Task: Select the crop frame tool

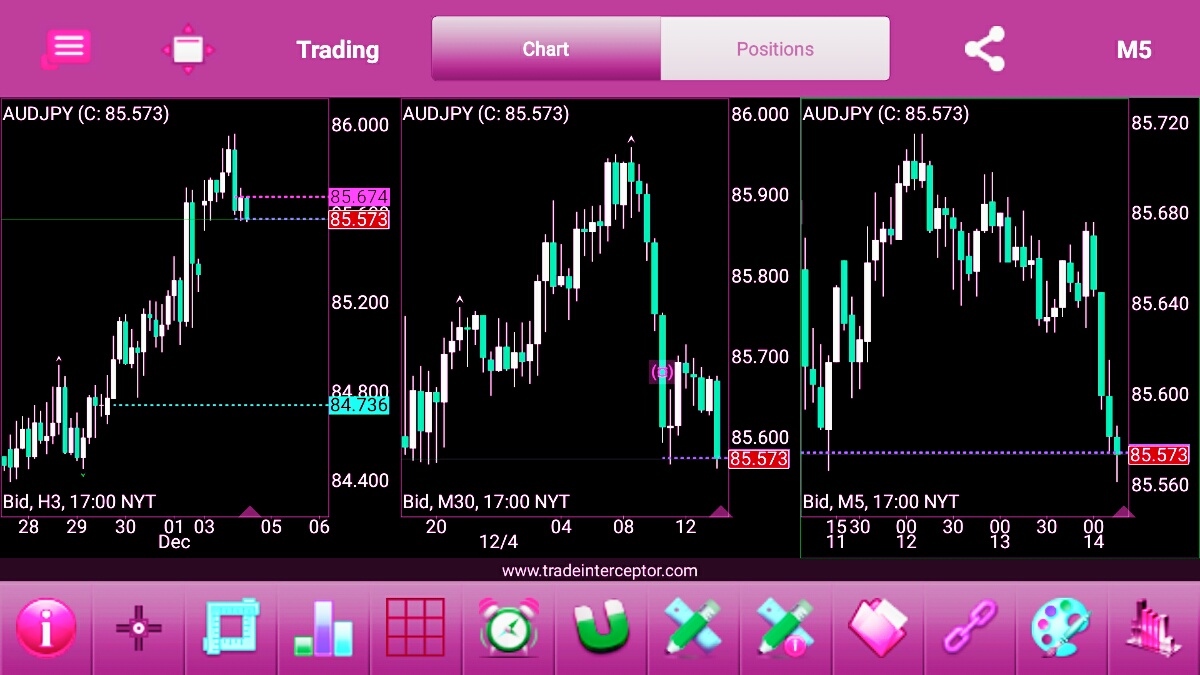Action: (231, 628)
